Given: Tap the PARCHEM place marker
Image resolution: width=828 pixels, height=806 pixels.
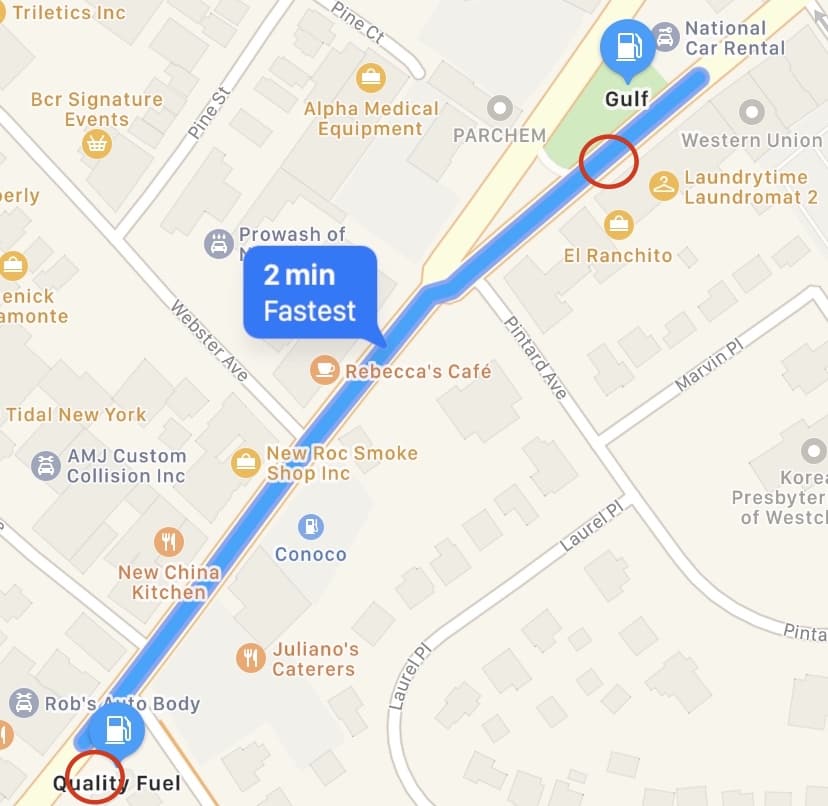Looking at the screenshot, I should tap(500, 106).
